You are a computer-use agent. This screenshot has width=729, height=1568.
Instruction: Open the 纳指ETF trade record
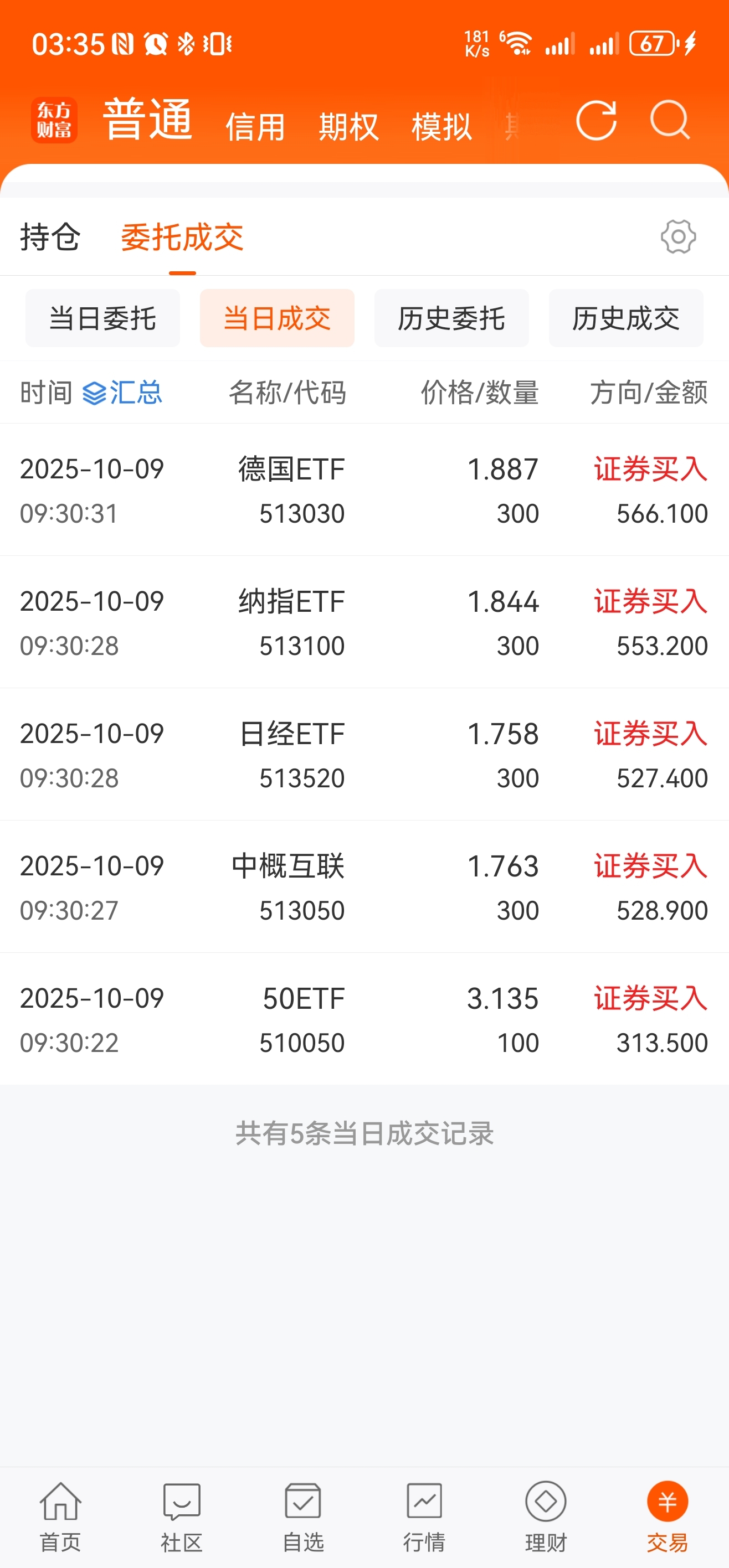pos(364,622)
